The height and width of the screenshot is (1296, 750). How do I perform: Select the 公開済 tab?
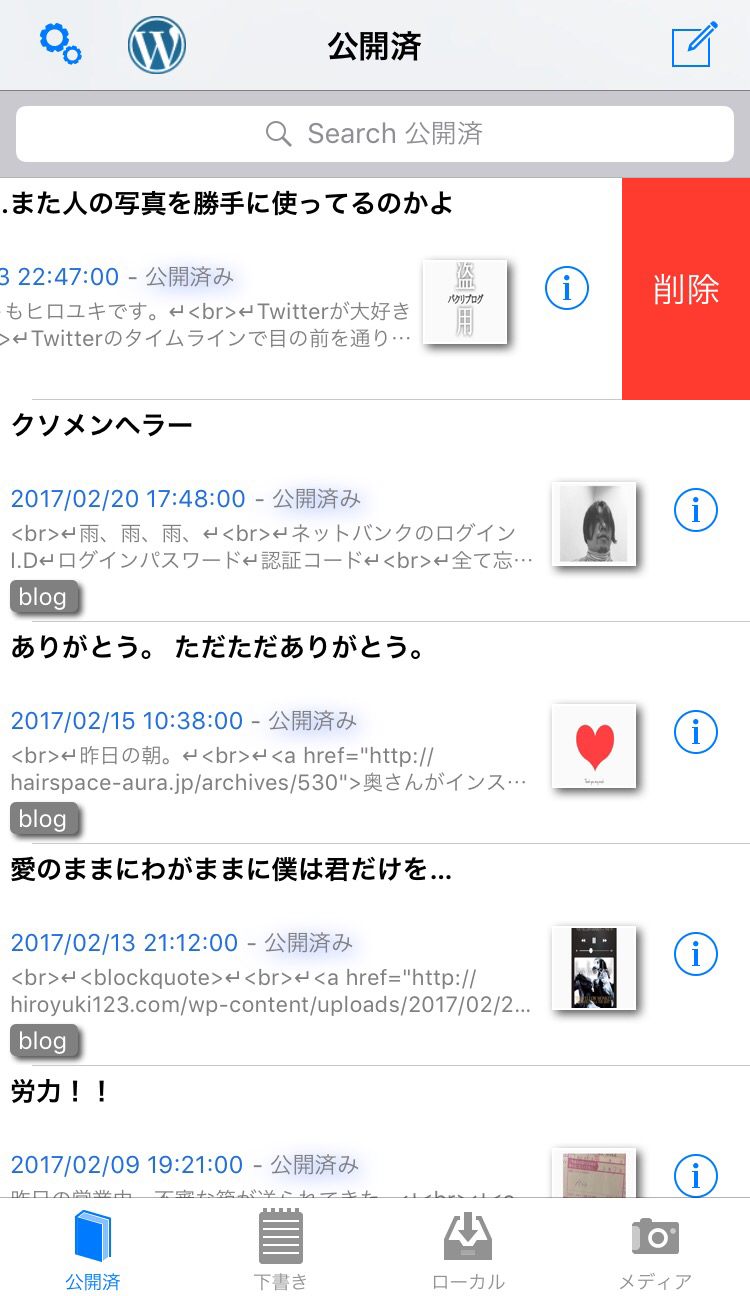tap(93, 1248)
